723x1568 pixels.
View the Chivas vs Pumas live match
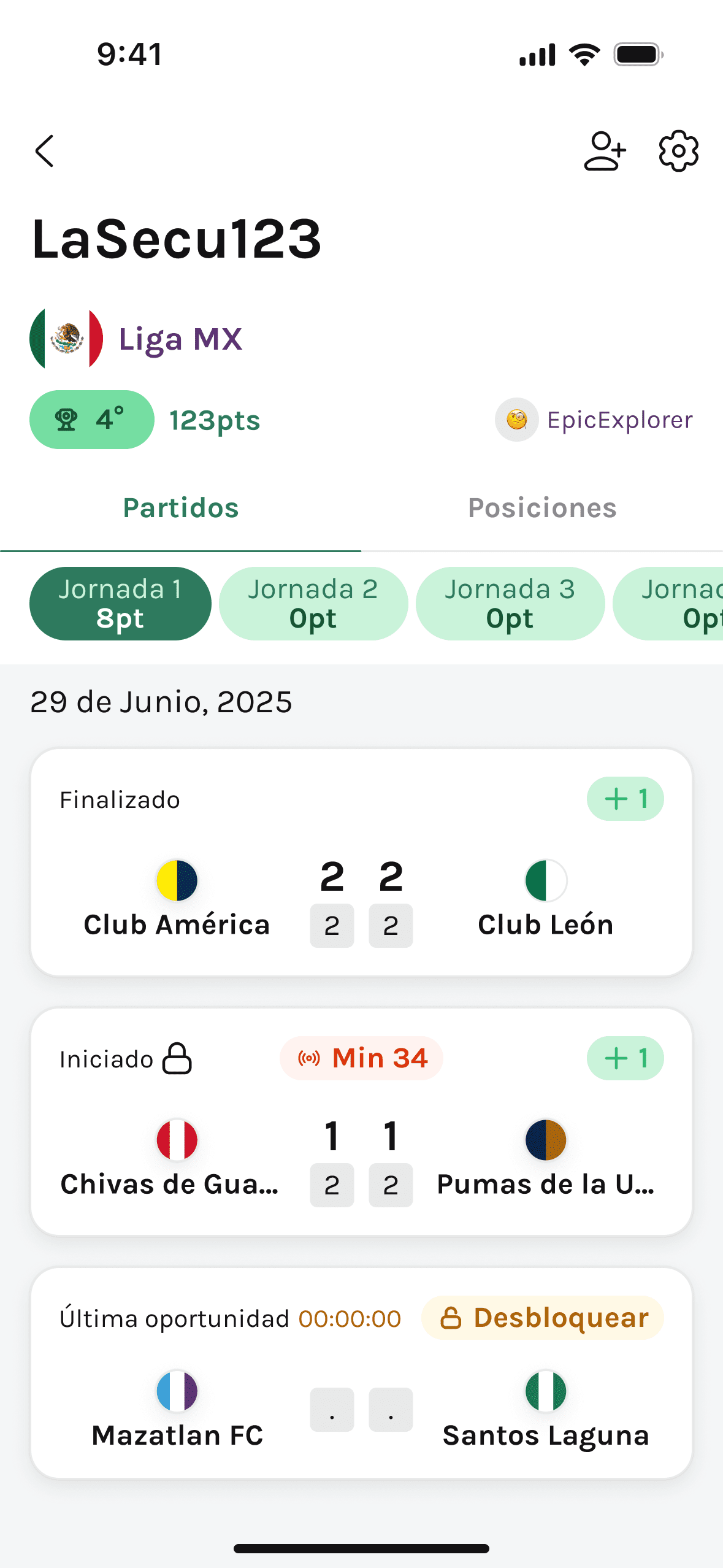point(361,1121)
